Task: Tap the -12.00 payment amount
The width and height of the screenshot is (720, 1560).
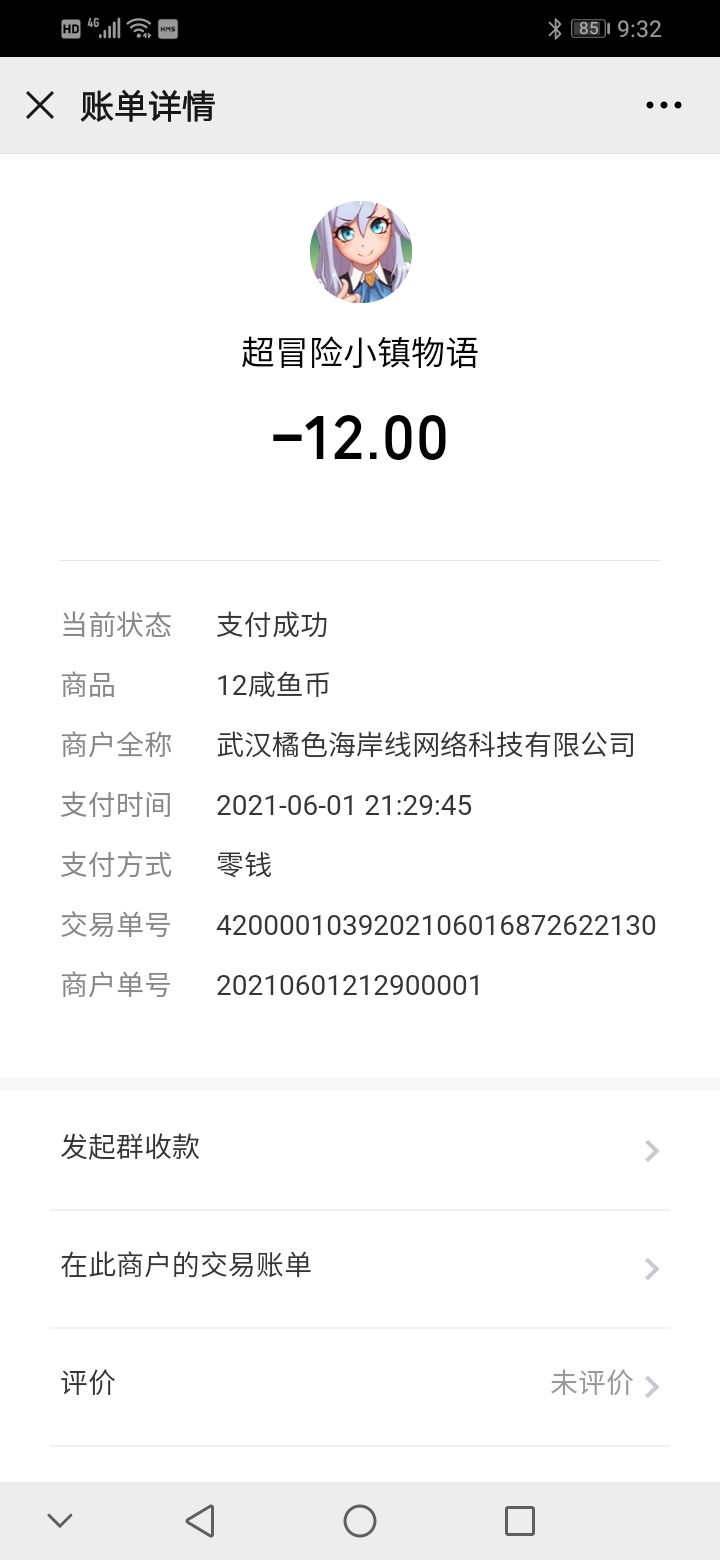Action: (x=360, y=435)
